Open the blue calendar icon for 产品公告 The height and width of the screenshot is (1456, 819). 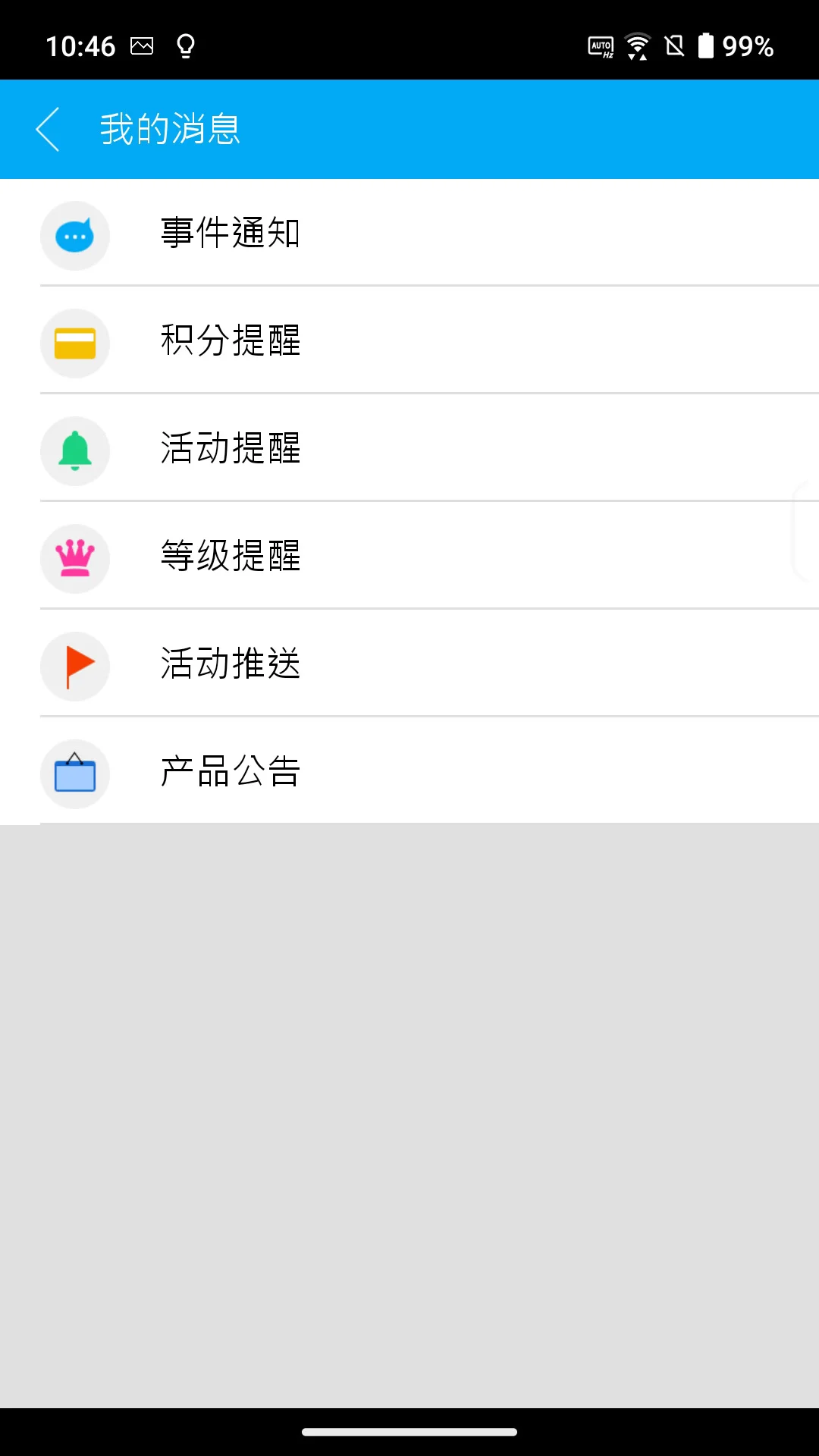click(75, 773)
